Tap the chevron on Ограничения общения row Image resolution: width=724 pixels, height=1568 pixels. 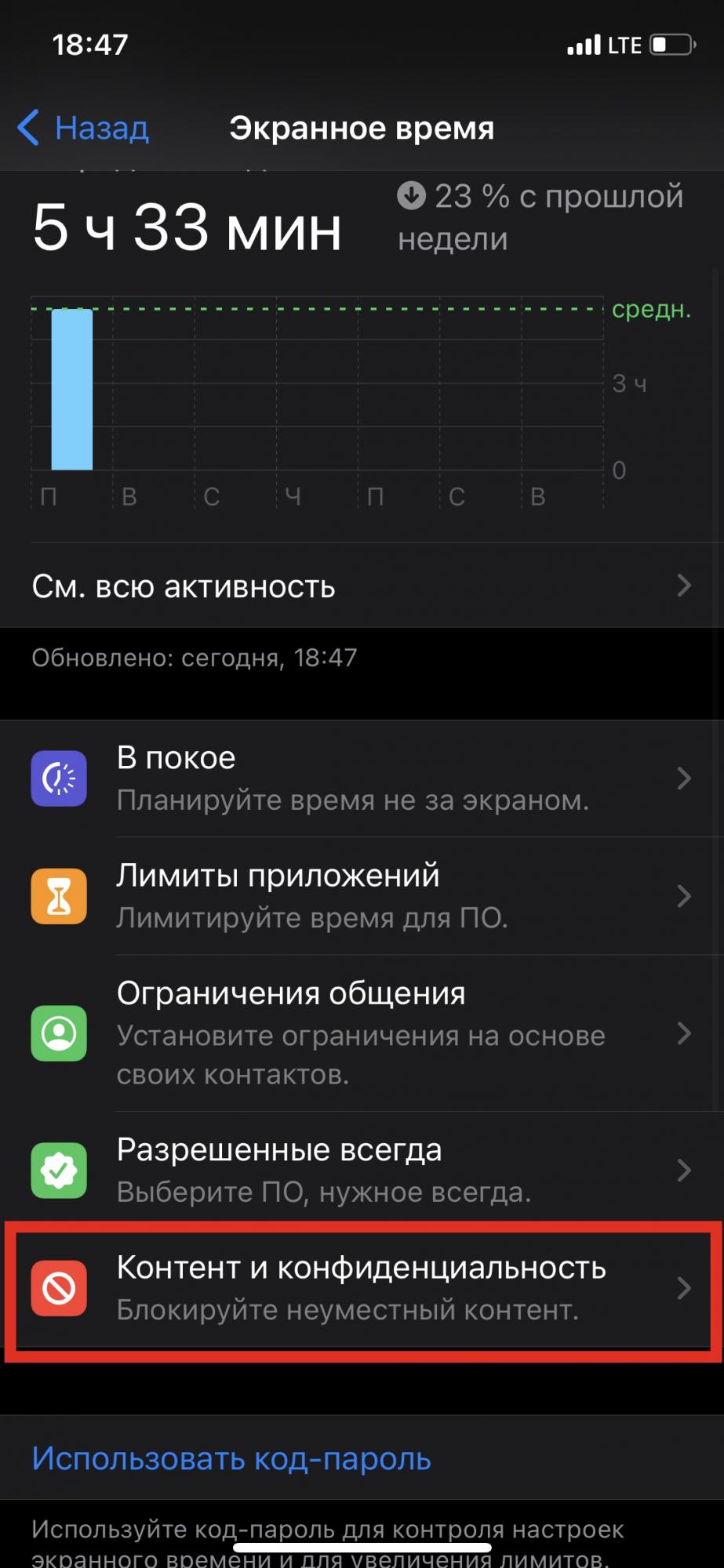click(x=682, y=1034)
